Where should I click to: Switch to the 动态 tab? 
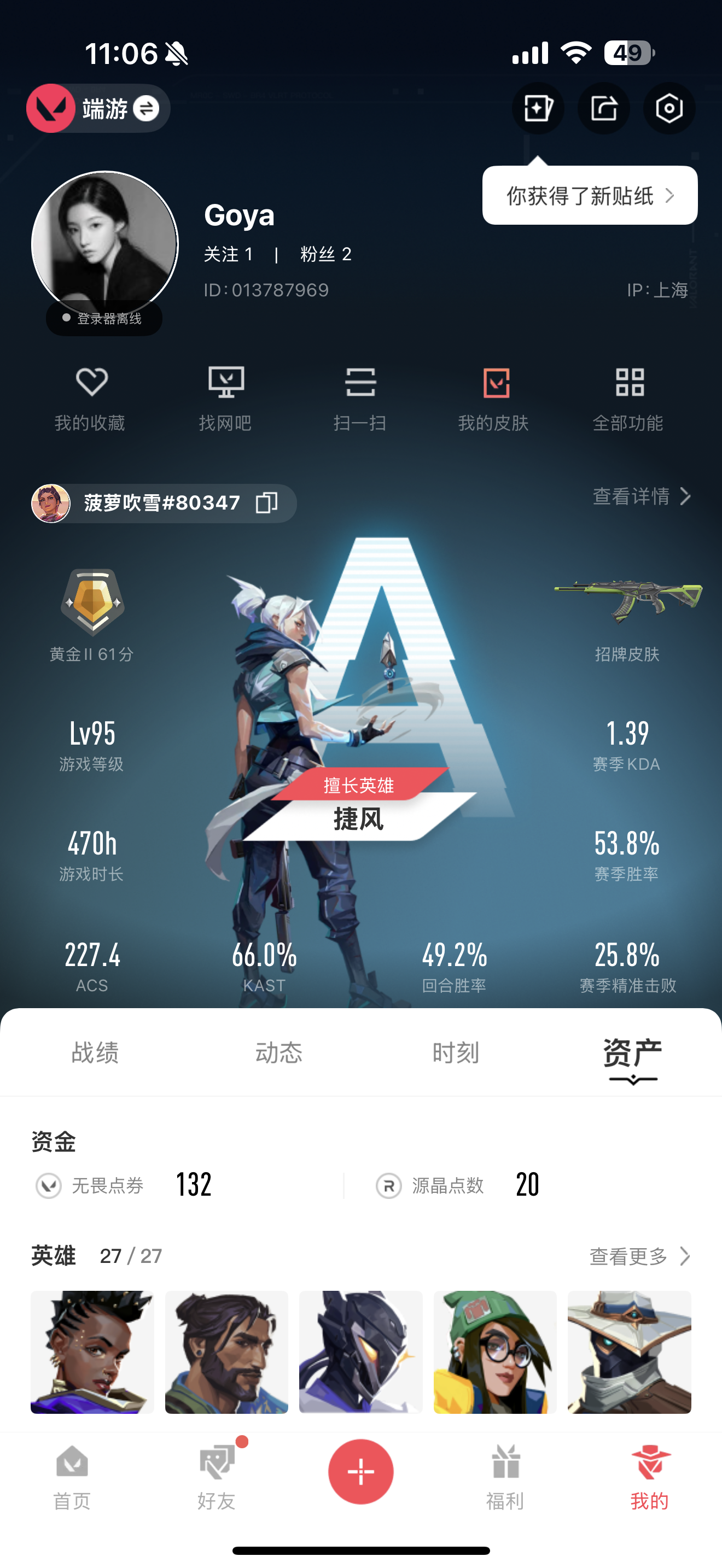(279, 1052)
